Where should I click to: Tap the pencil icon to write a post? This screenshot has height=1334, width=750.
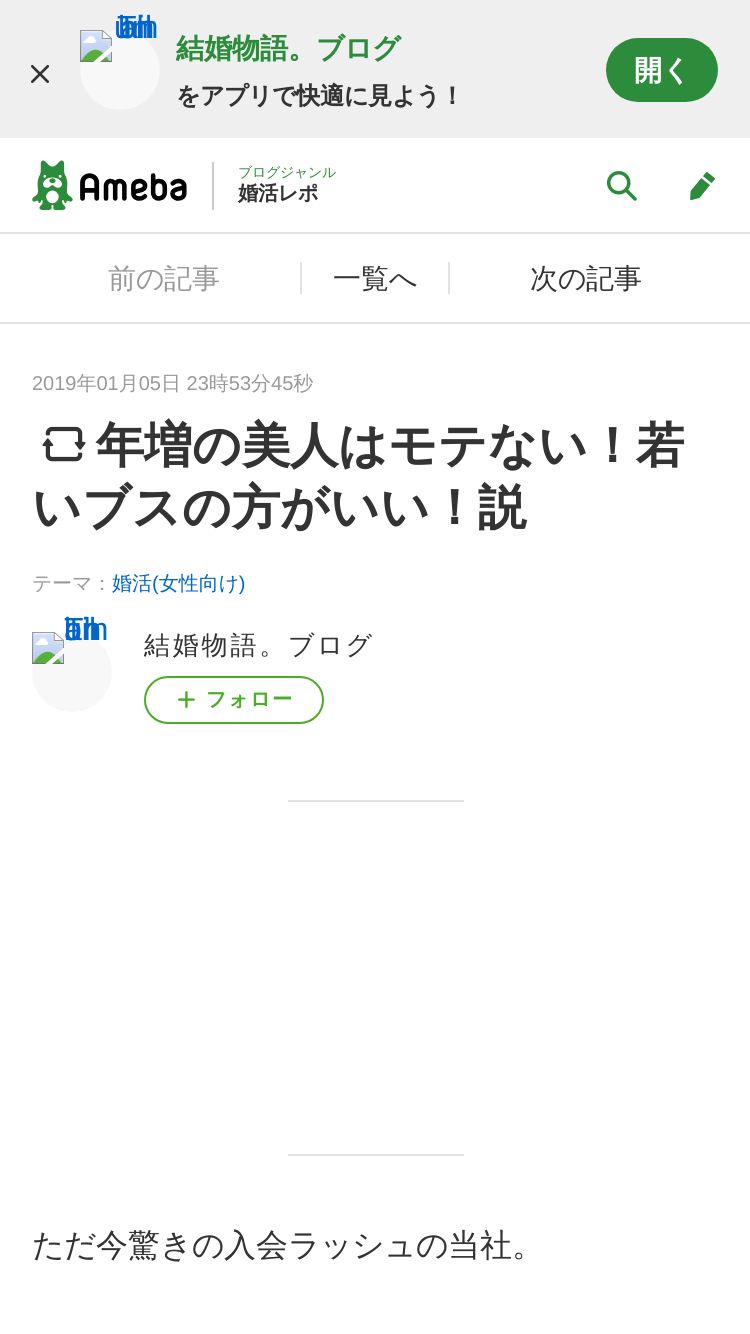coord(702,186)
